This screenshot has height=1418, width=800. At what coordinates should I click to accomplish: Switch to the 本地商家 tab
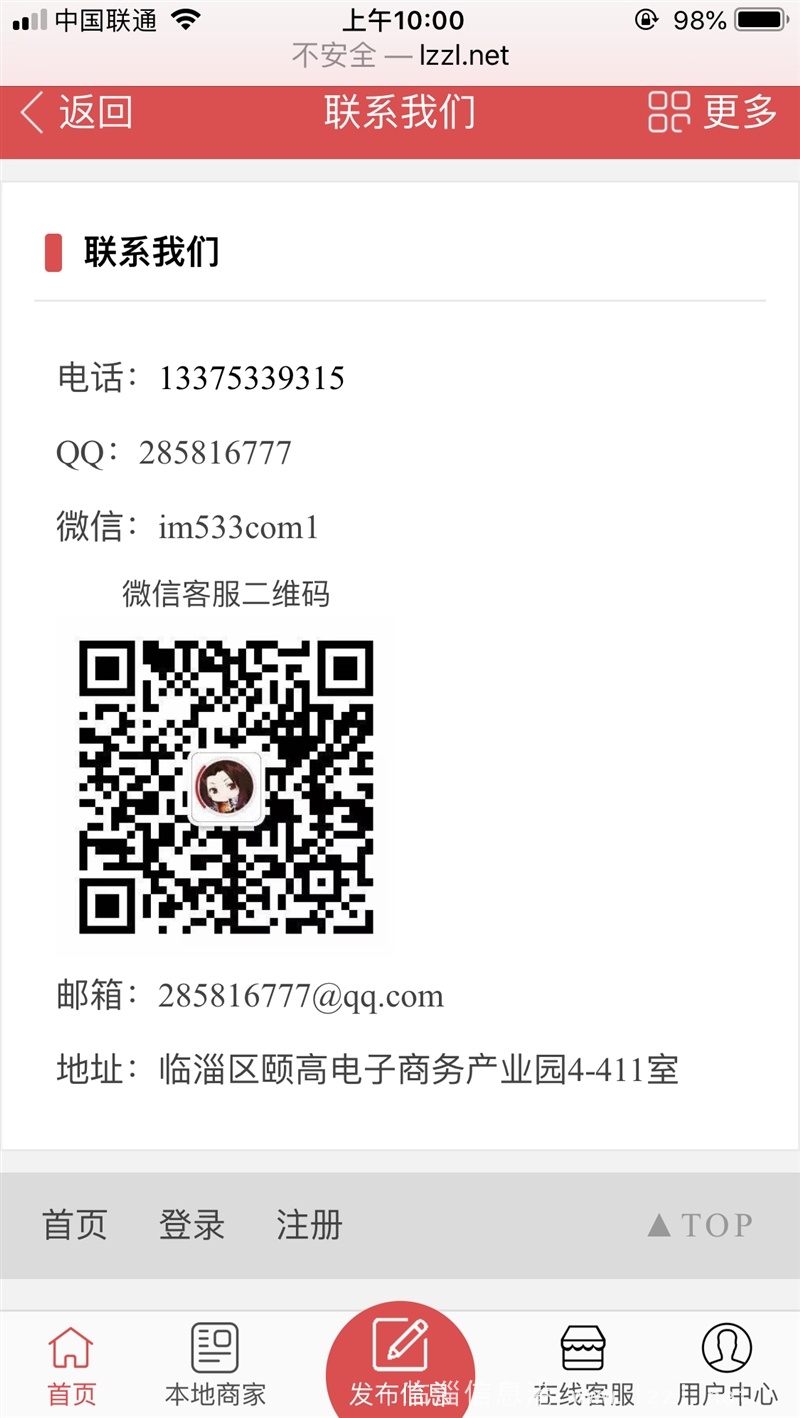click(215, 1364)
